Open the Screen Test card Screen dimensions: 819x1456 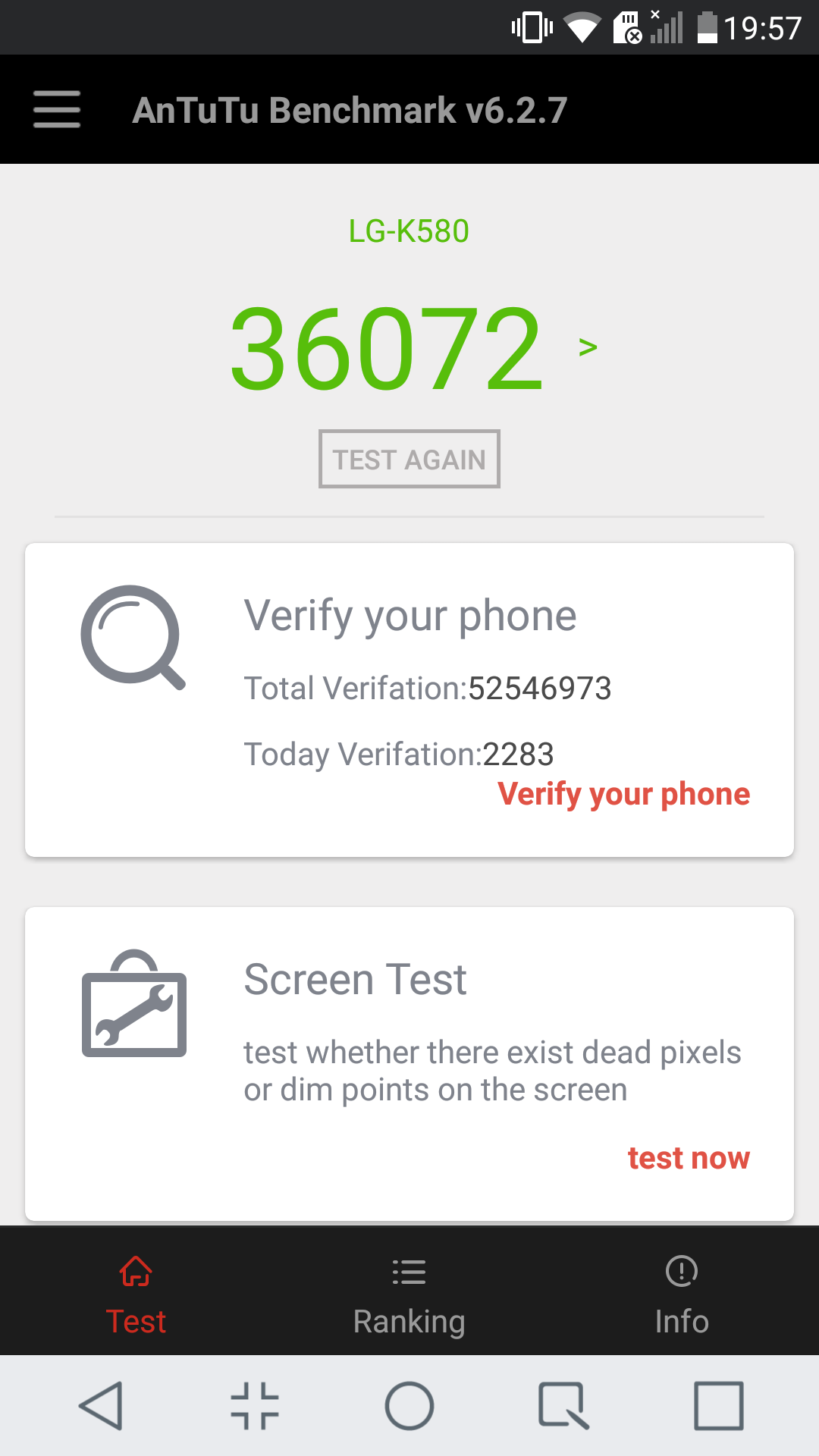tap(409, 1064)
